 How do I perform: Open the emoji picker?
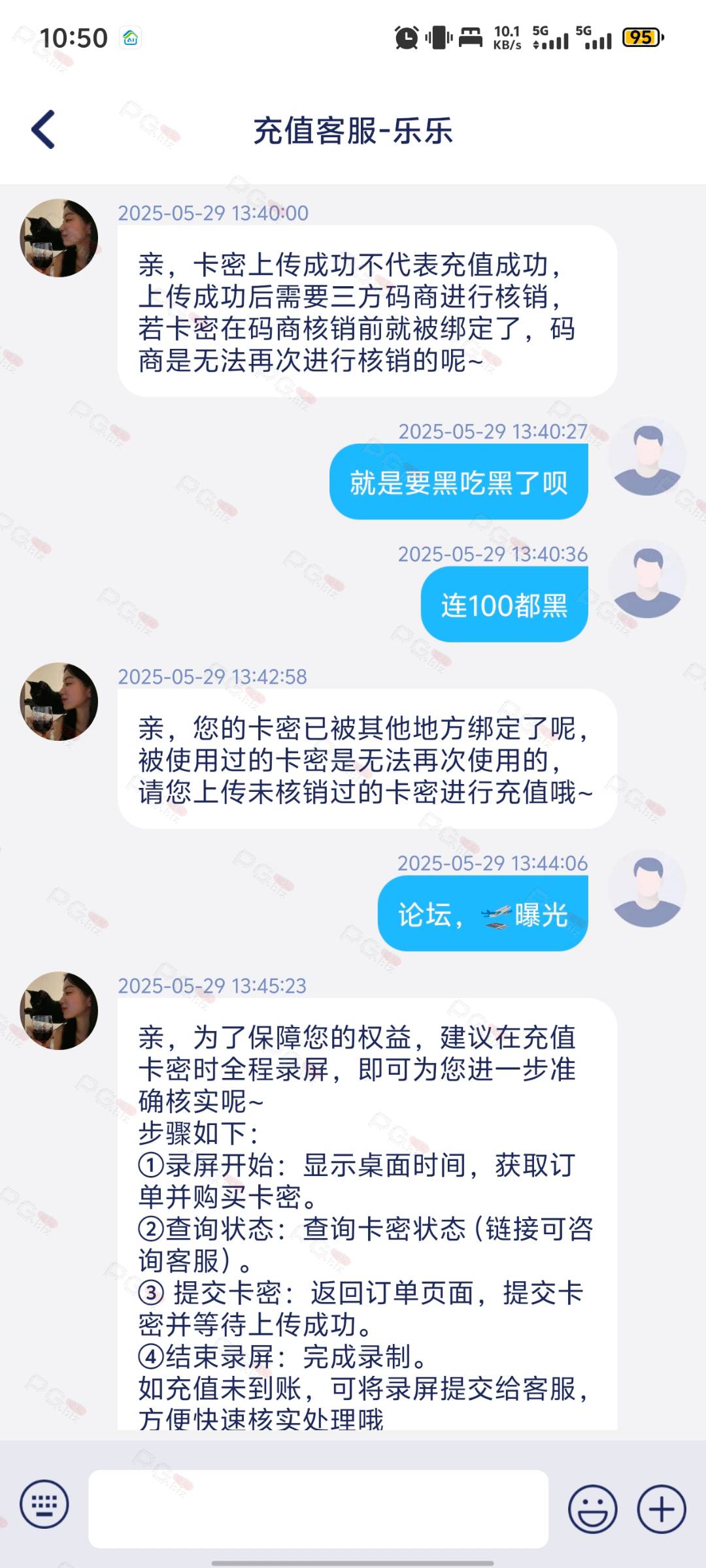tap(592, 1509)
